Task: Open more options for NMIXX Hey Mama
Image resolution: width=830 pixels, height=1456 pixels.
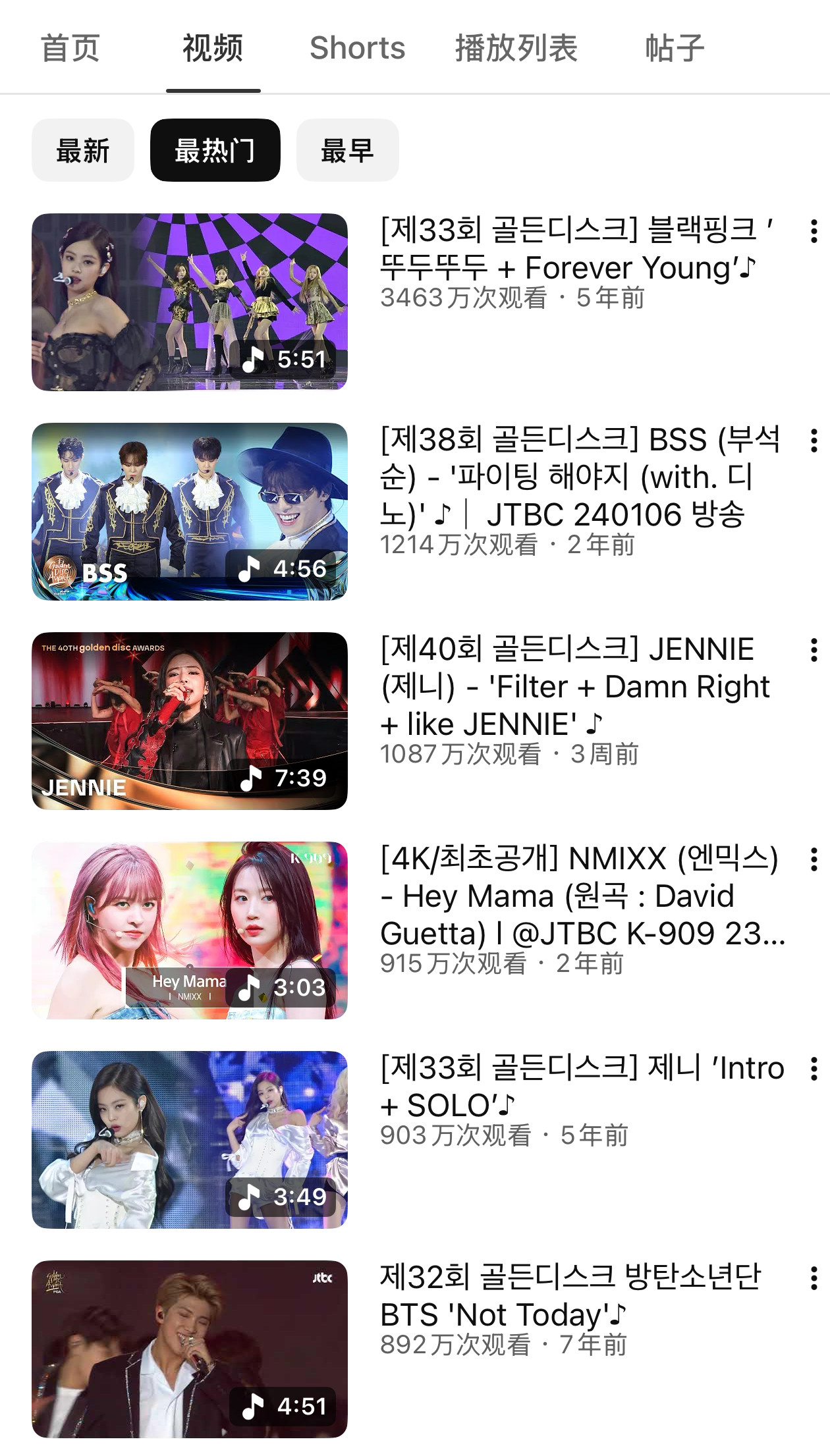Action: (814, 859)
